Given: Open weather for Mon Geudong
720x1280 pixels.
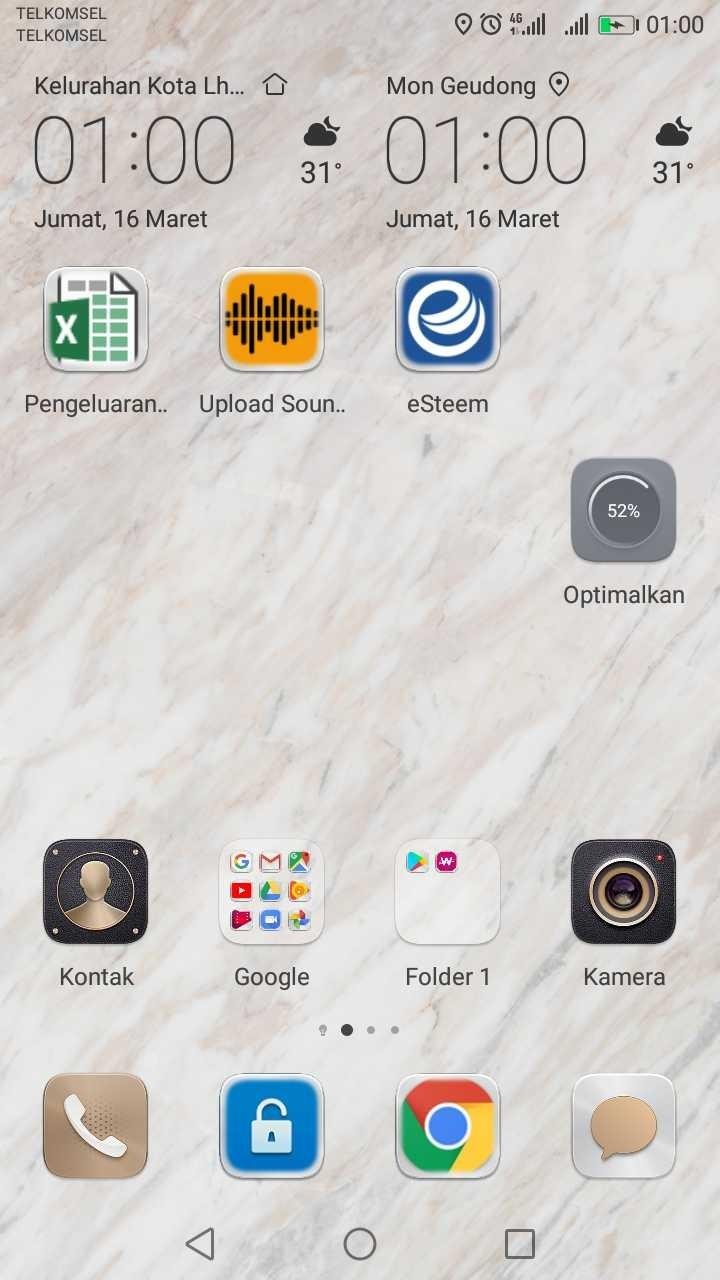Looking at the screenshot, I should coord(673,150).
